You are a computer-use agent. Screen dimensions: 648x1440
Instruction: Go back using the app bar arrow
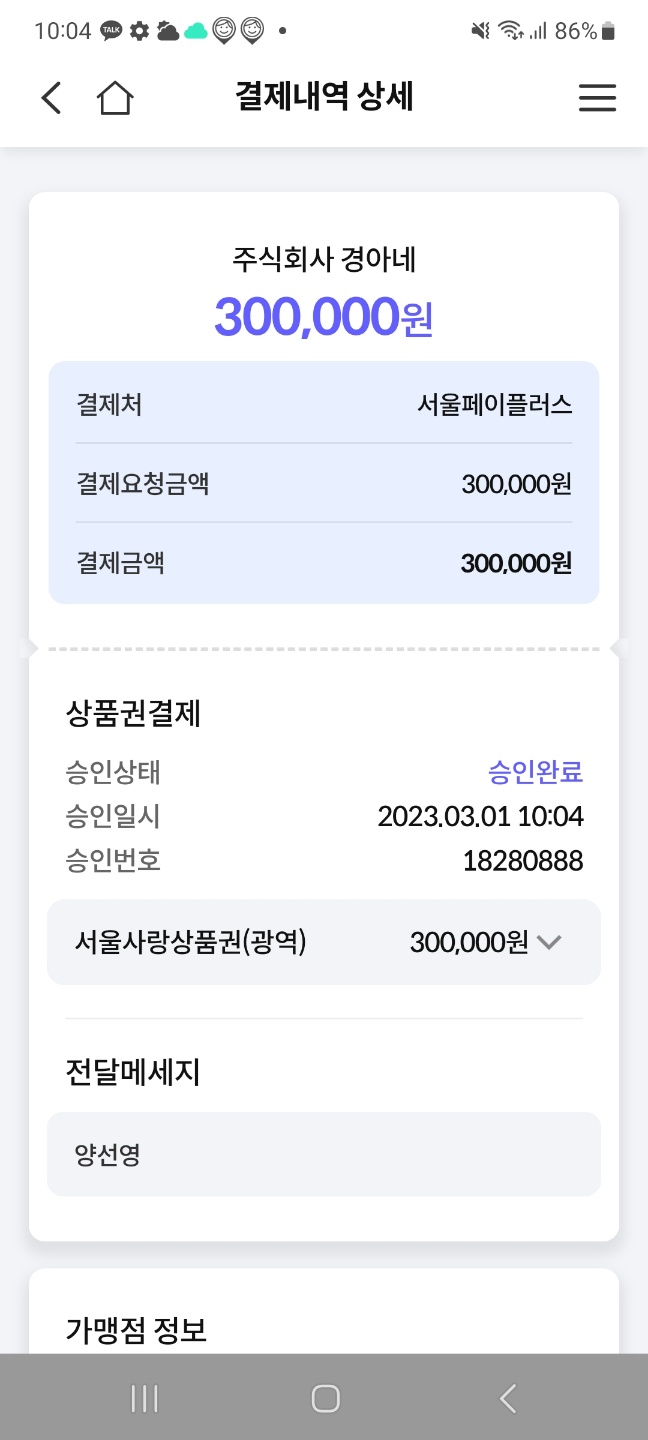pyautogui.click(x=51, y=98)
